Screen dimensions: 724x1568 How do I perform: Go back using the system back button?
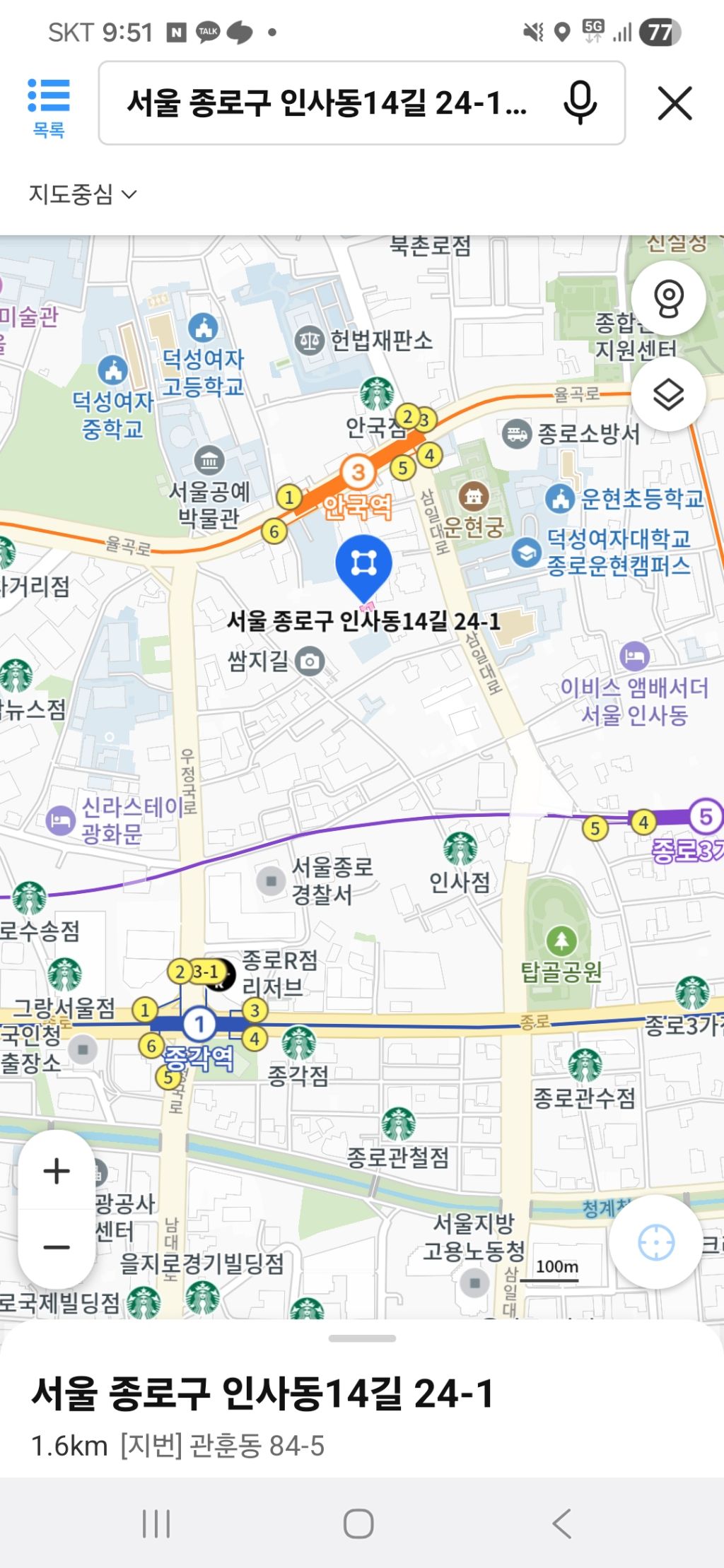pos(561,1523)
